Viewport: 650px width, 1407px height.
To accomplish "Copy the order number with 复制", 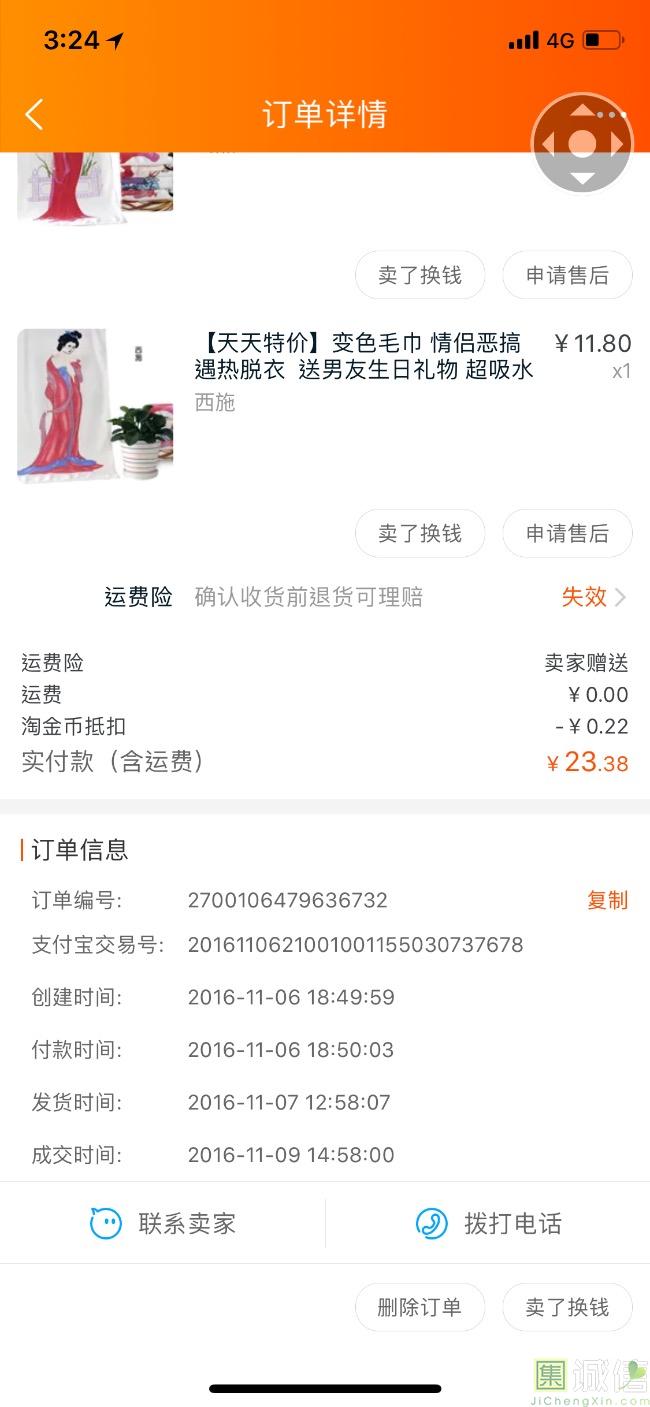I will point(607,900).
